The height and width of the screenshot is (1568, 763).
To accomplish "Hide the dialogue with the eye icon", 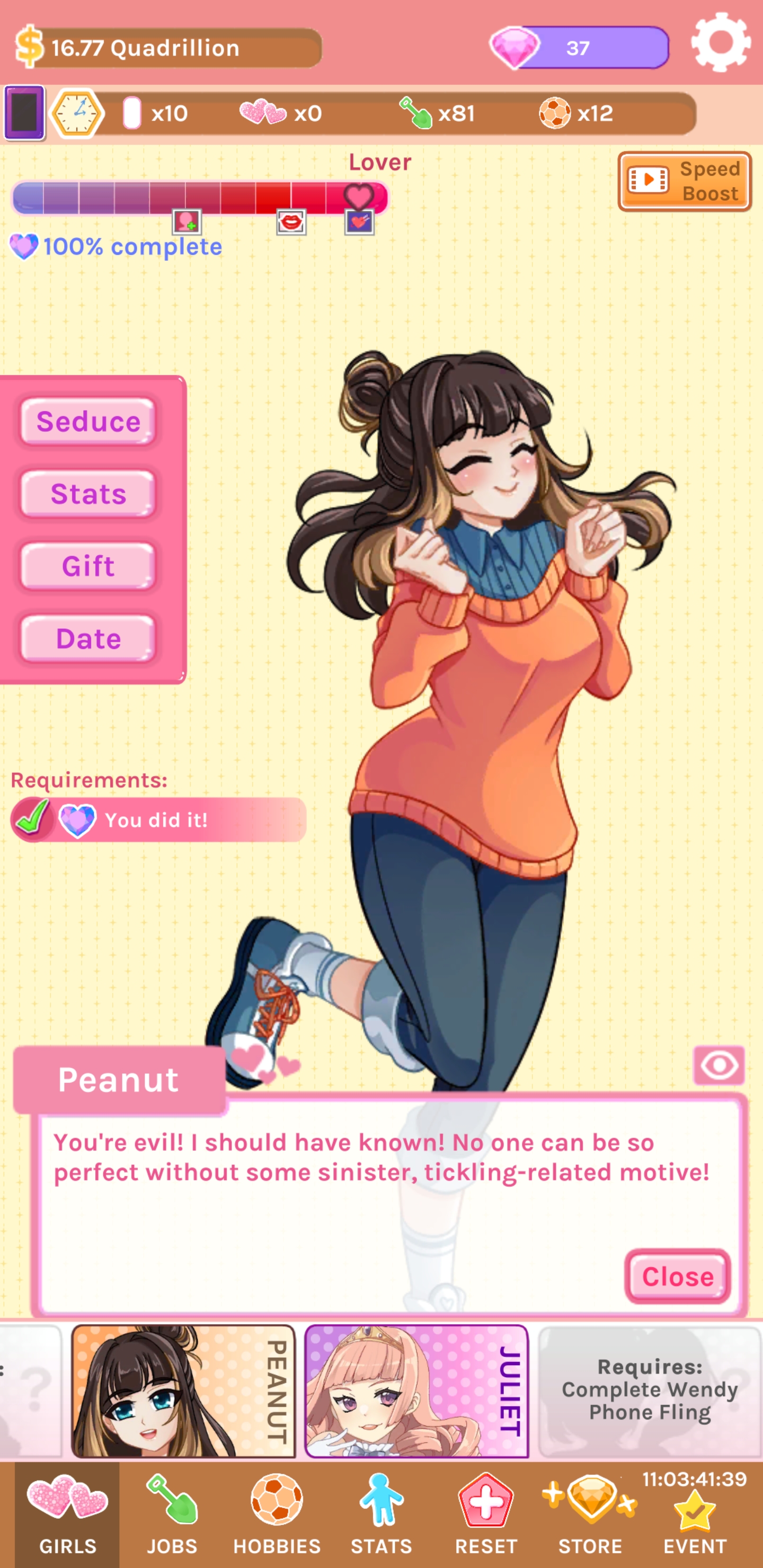I will tap(718, 1065).
